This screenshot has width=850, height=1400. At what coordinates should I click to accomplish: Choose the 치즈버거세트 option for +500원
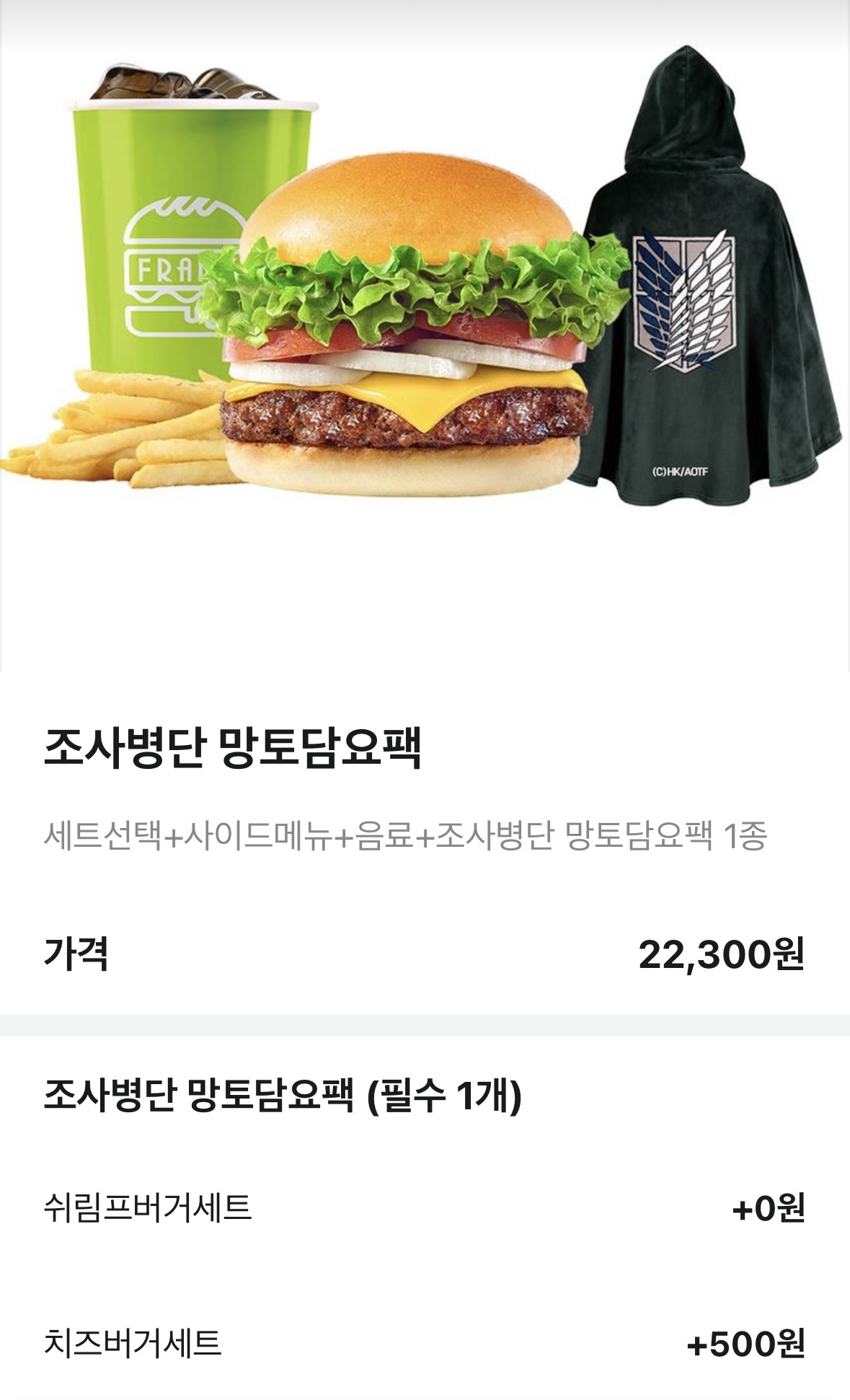[x=133, y=1343]
